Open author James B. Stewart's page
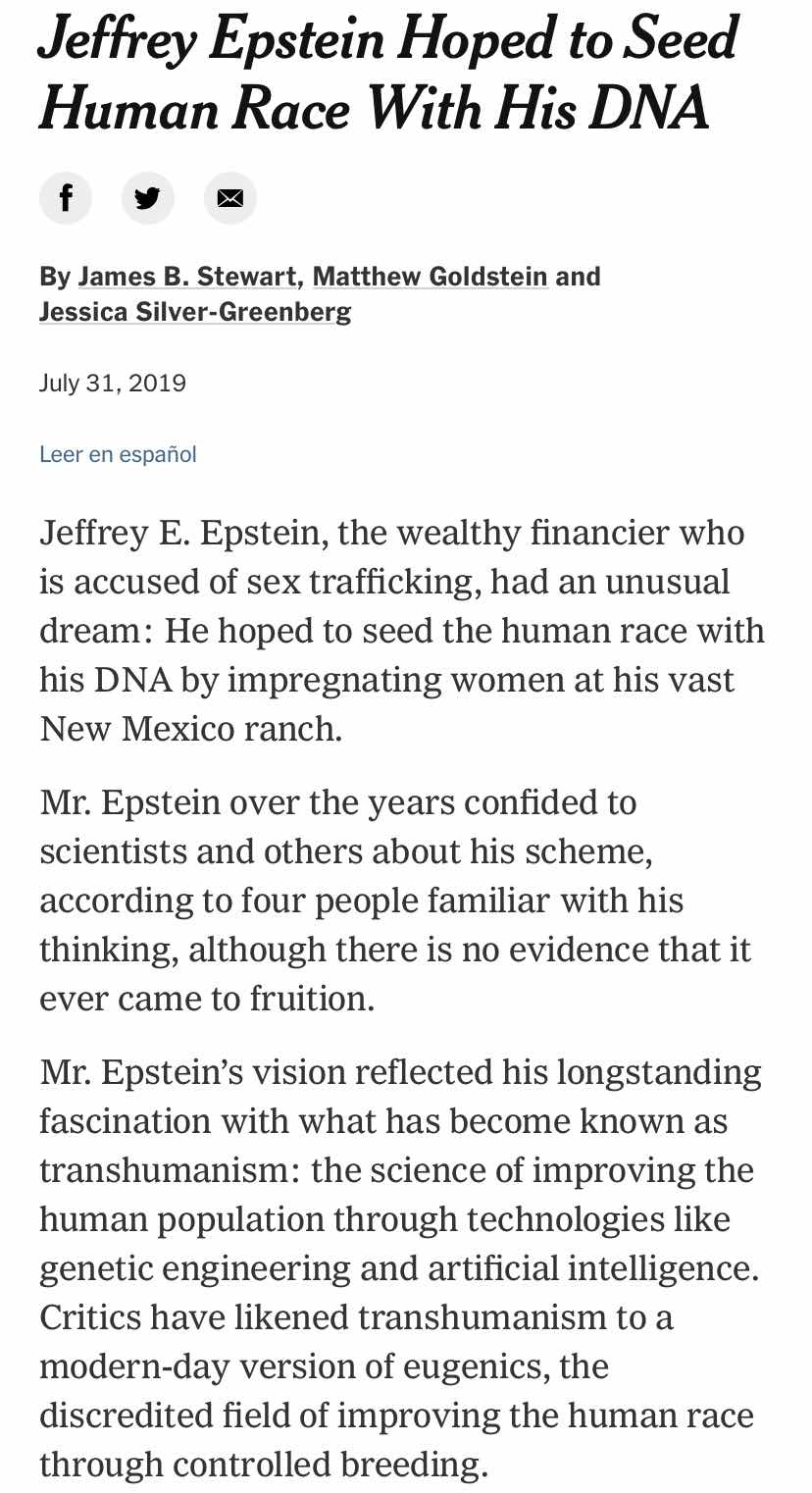Viewport: 812px width, 1493px height. point(187,278)
